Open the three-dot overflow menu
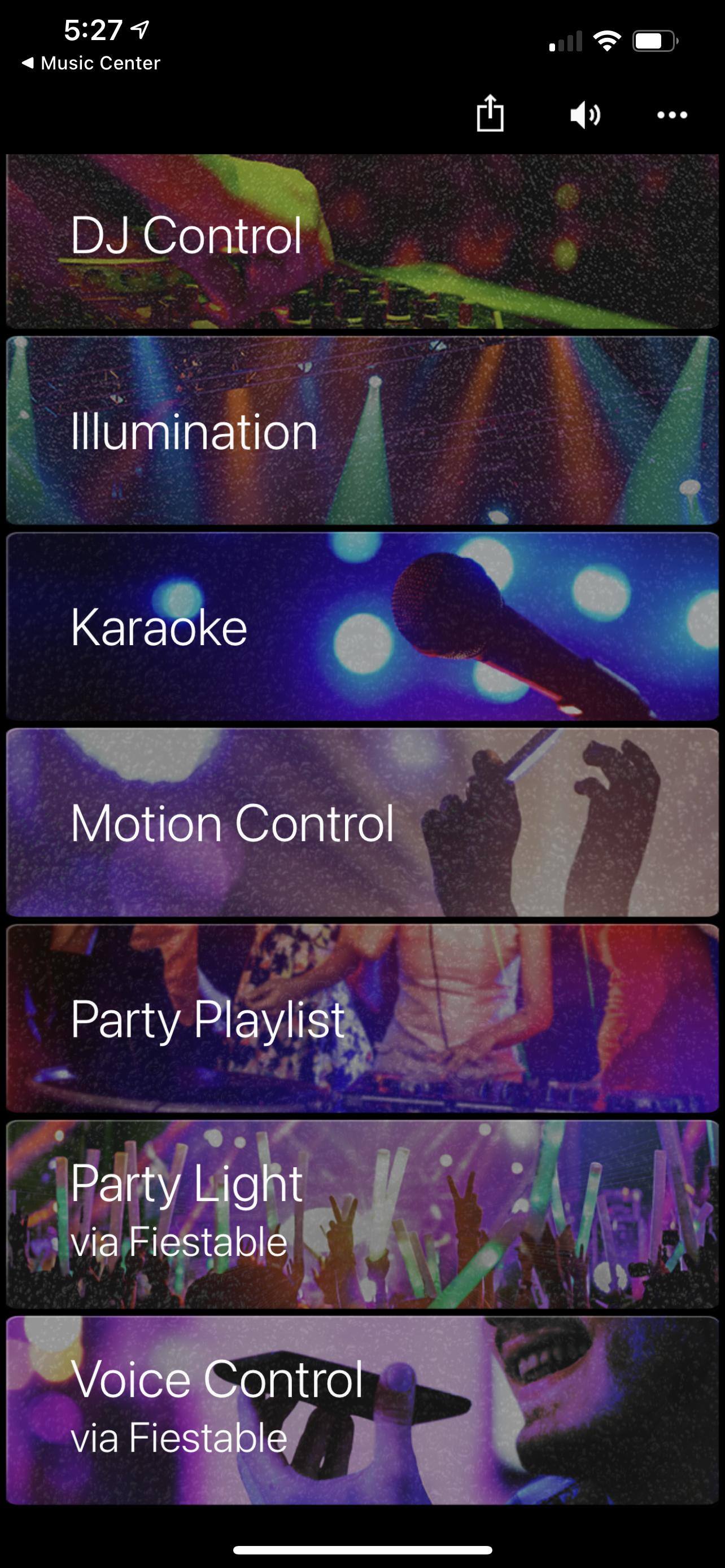Image resolution: width=725 pixels, height=1568 pixels. 672,115
